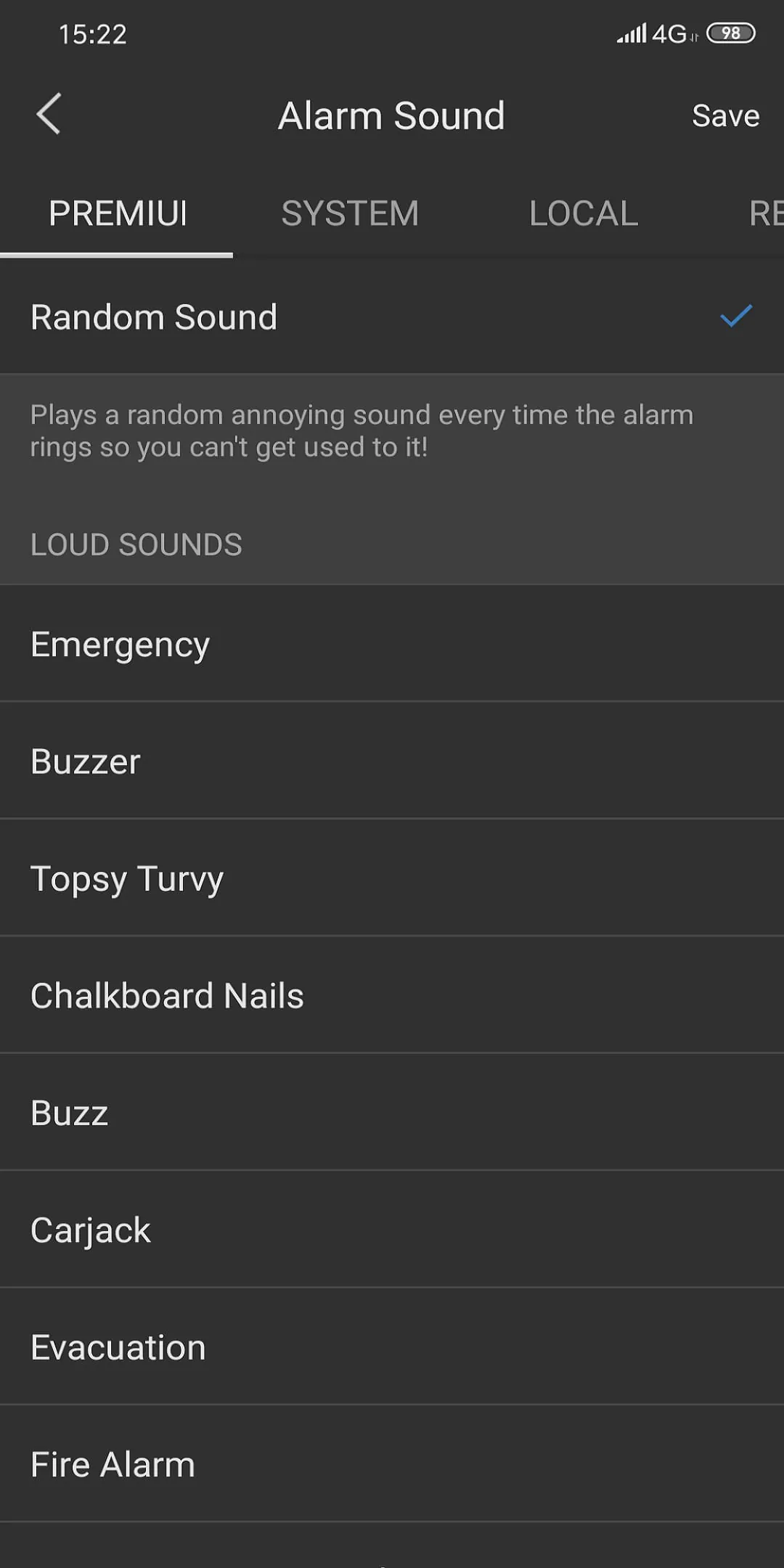Select Emergency as the alarm sound
Image resolution: width=784 pixels, height=1568 pixels.
tap(120, 643)
